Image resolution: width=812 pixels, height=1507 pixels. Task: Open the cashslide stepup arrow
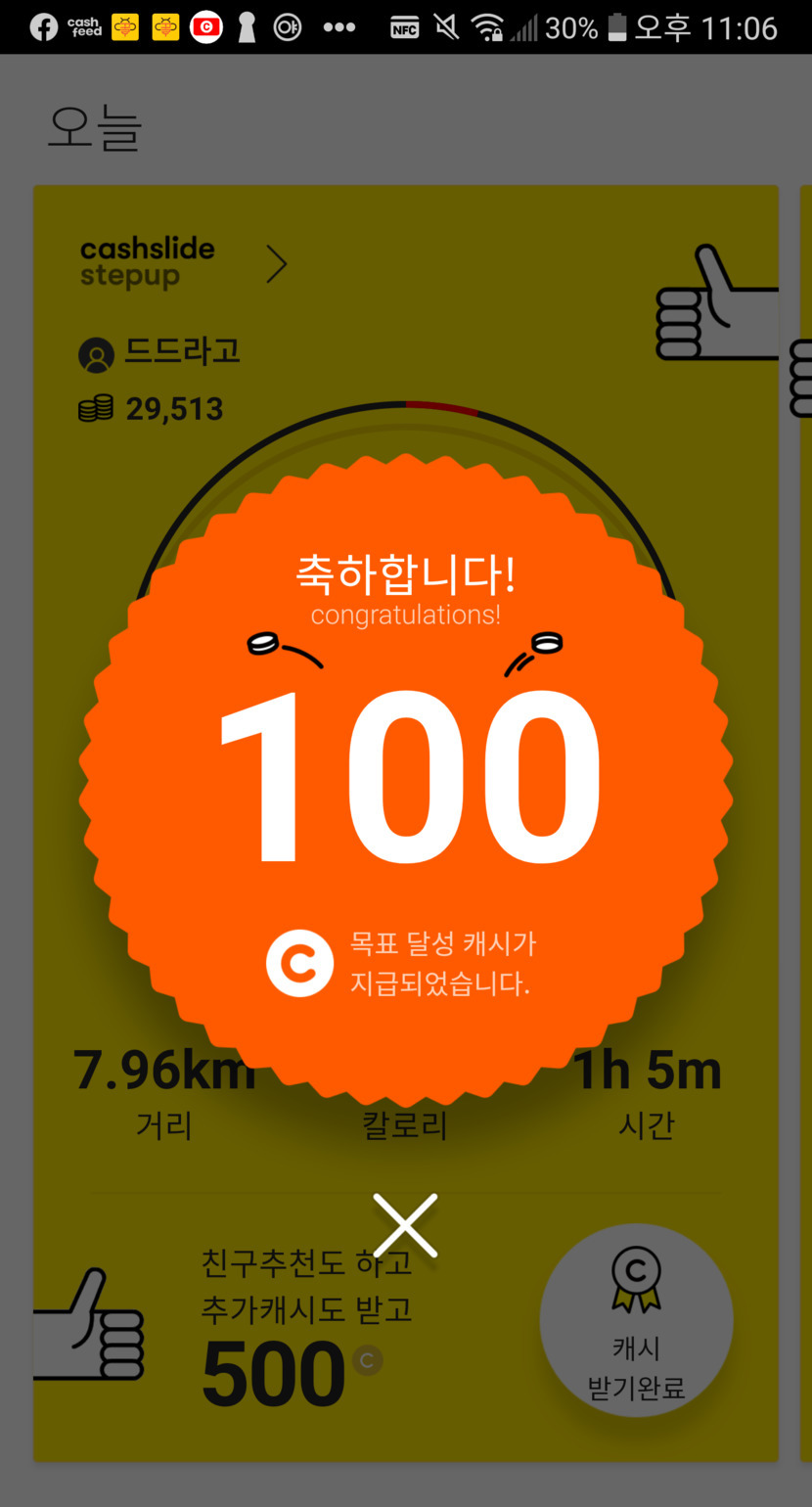point(277,263)
